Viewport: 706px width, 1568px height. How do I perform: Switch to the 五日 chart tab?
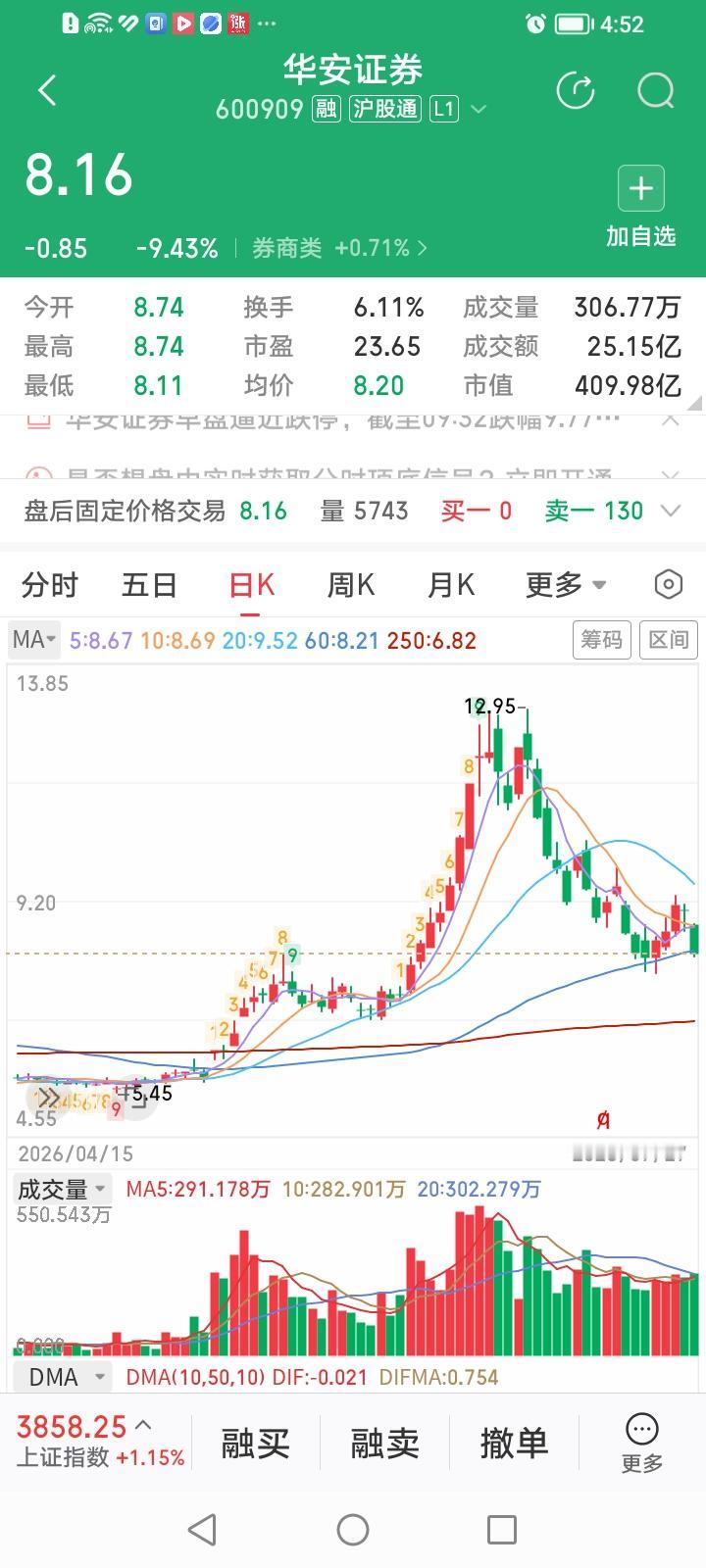pyautogui.click(x=149, y=585)
